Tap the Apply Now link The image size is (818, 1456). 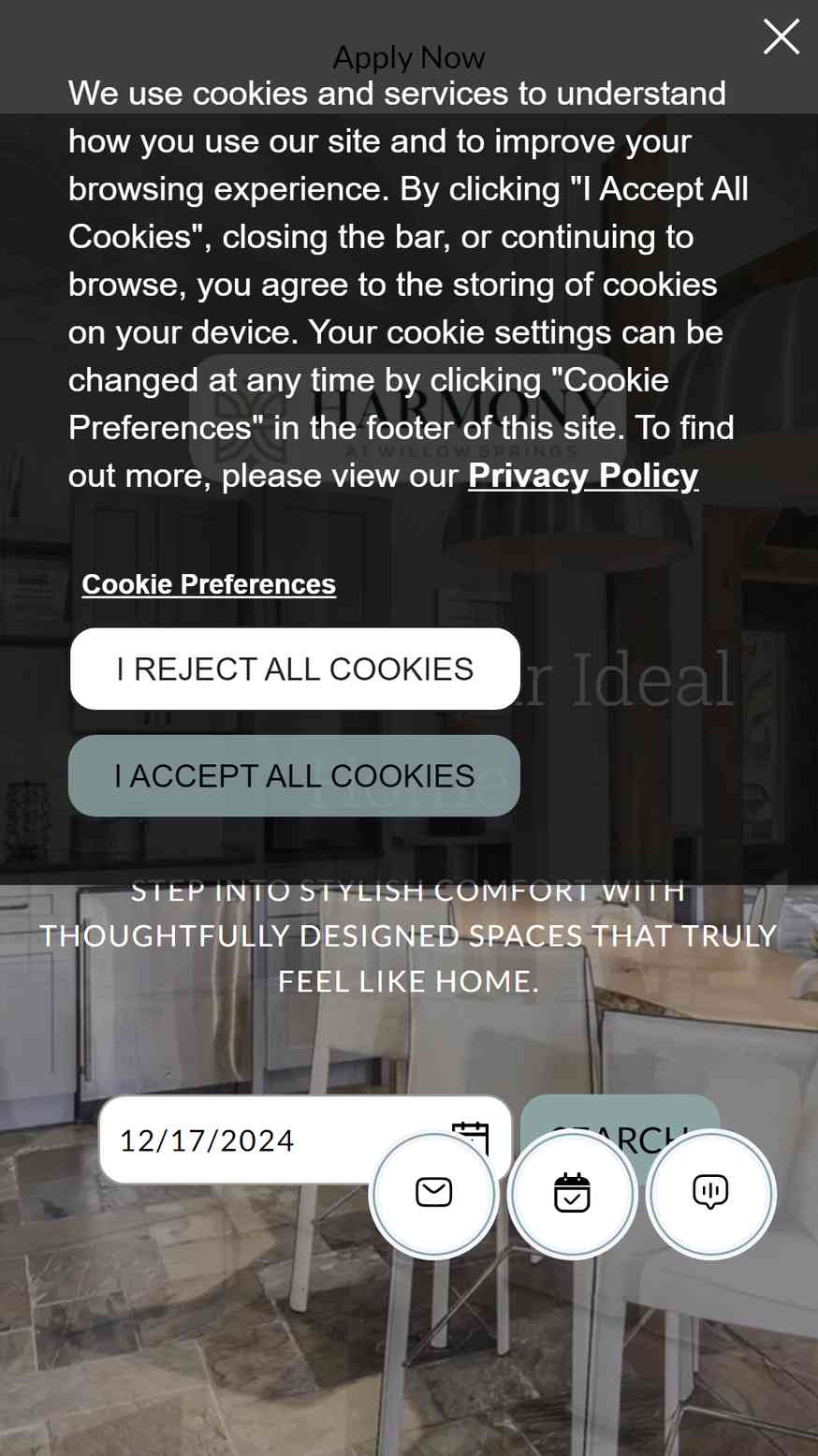point(409,57)
